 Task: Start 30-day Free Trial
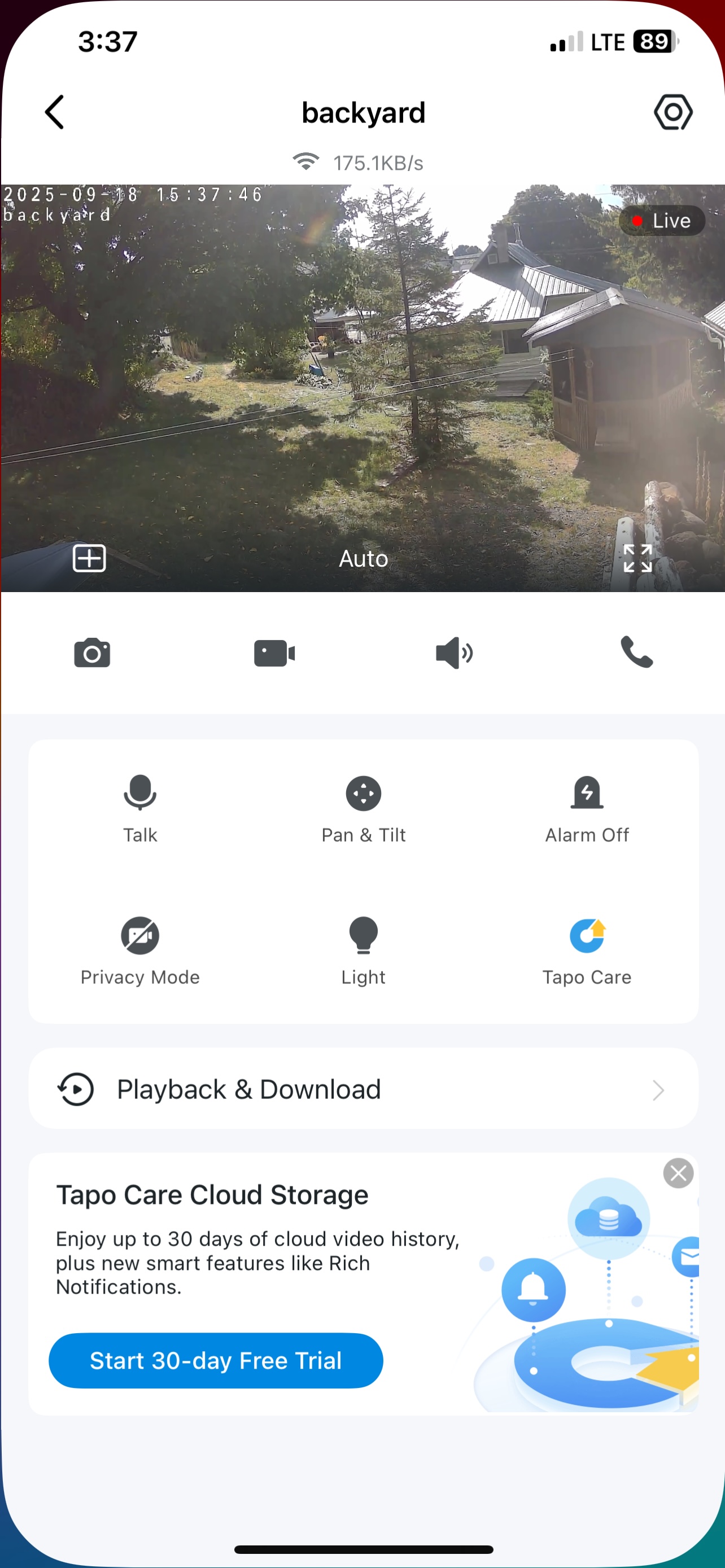click(216, 1360)
